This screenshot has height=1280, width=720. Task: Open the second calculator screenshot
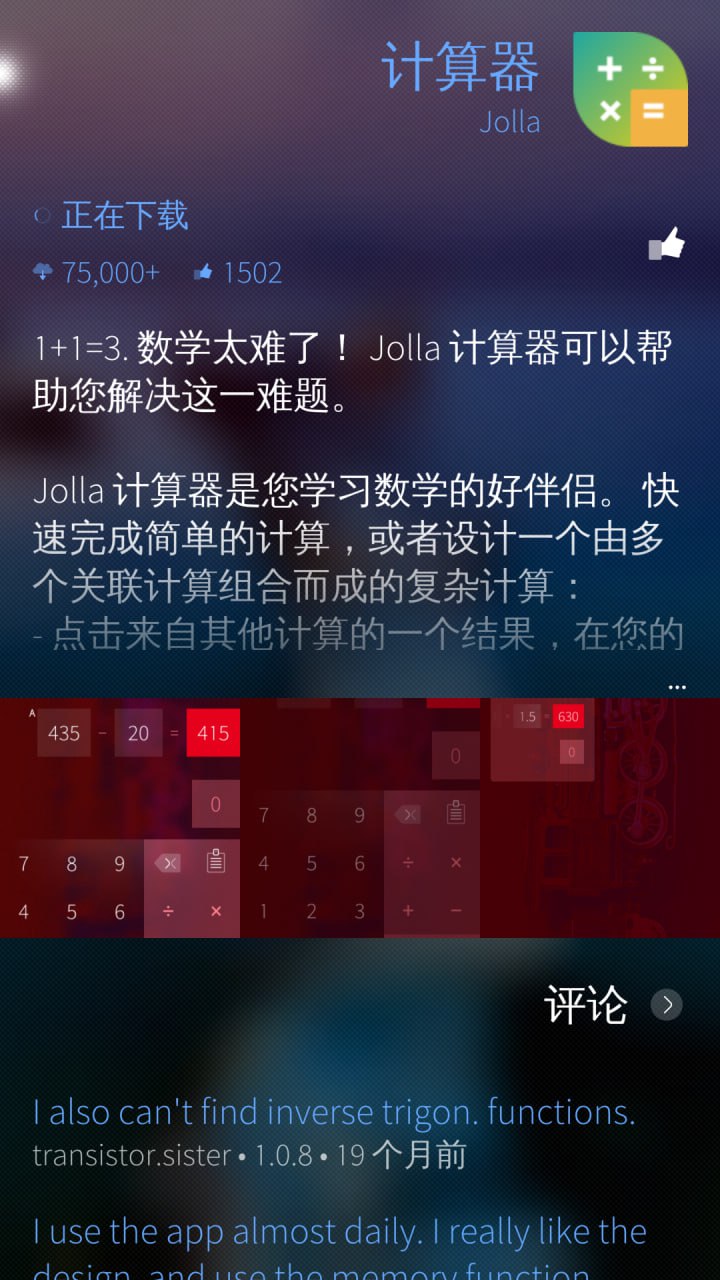(360, 818)
